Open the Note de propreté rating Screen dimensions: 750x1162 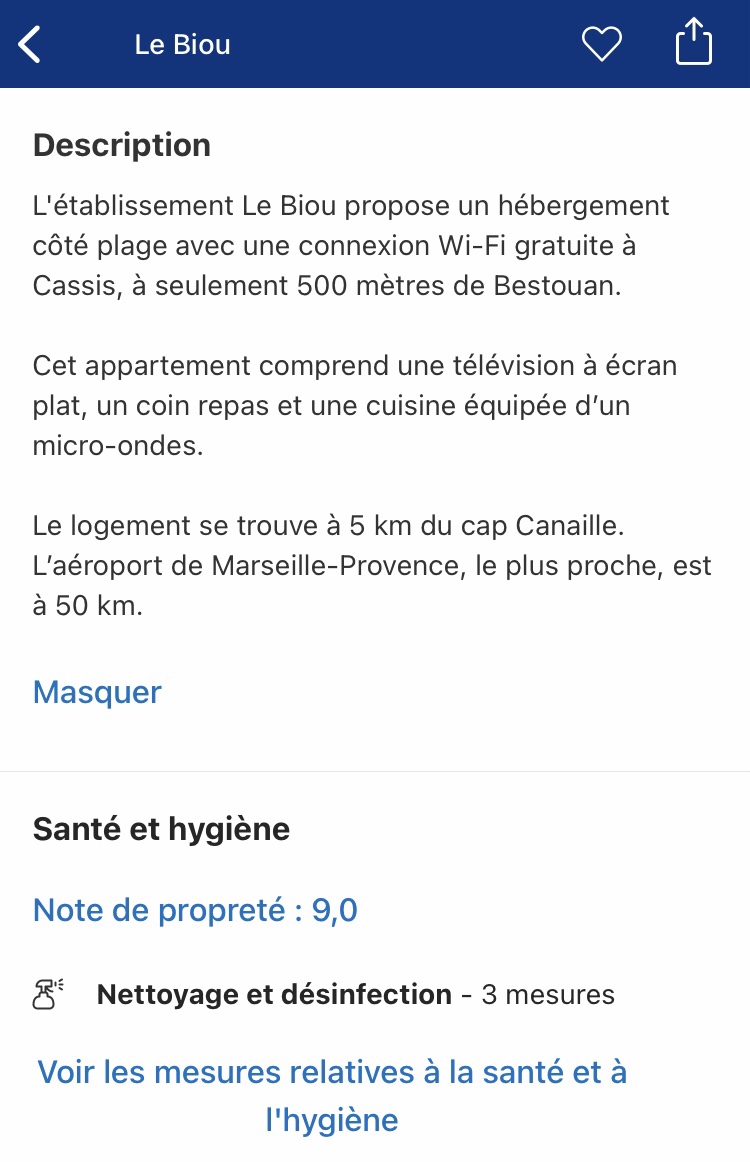195,910
